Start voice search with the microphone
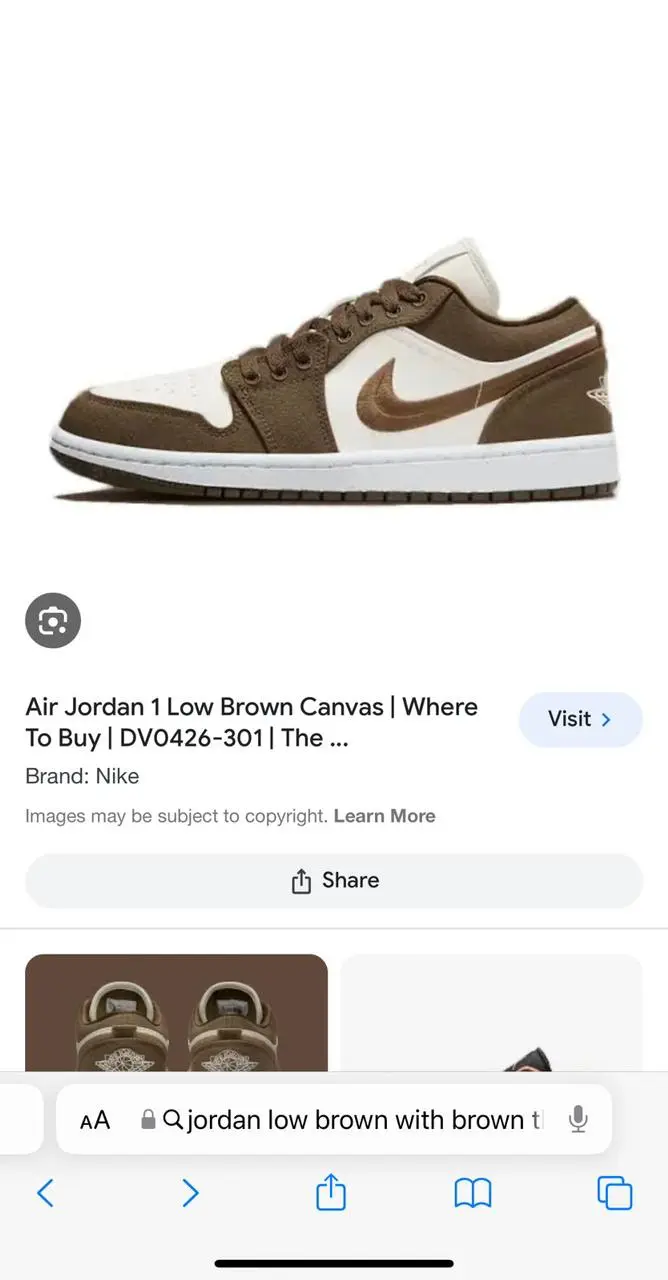Screen dimensions: 668x1280 578,1120
